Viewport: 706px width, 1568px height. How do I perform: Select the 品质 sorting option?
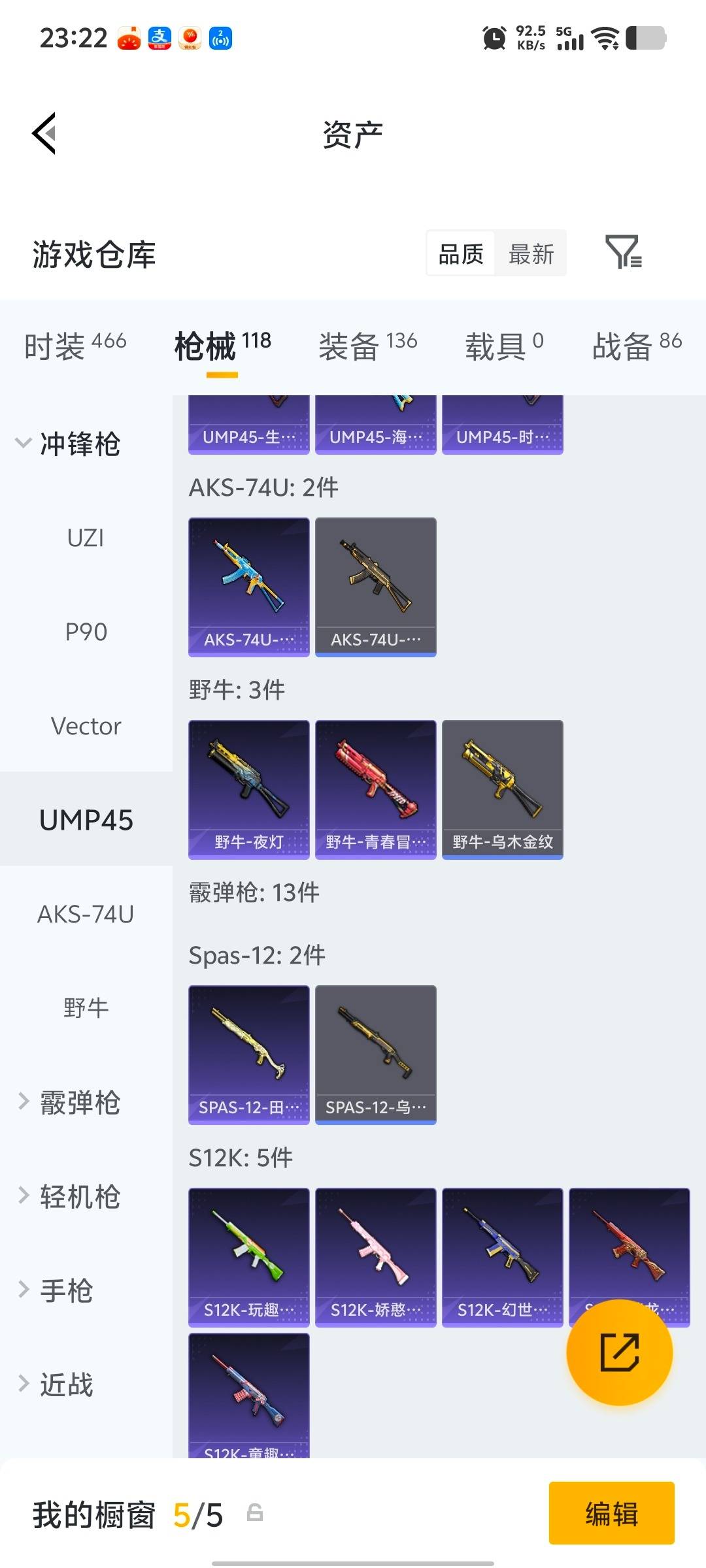pos(461,253)
